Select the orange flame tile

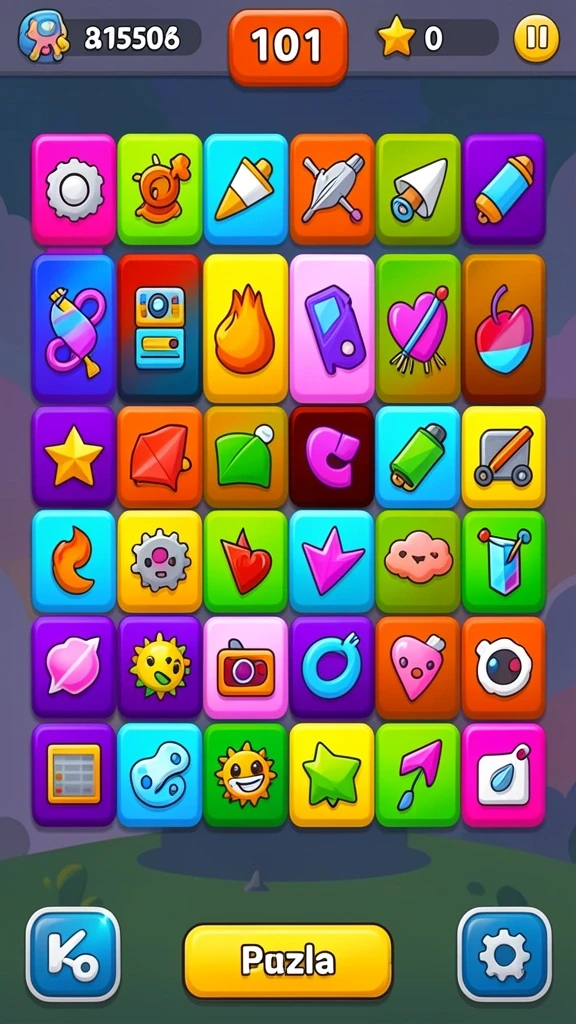point(246,328)
